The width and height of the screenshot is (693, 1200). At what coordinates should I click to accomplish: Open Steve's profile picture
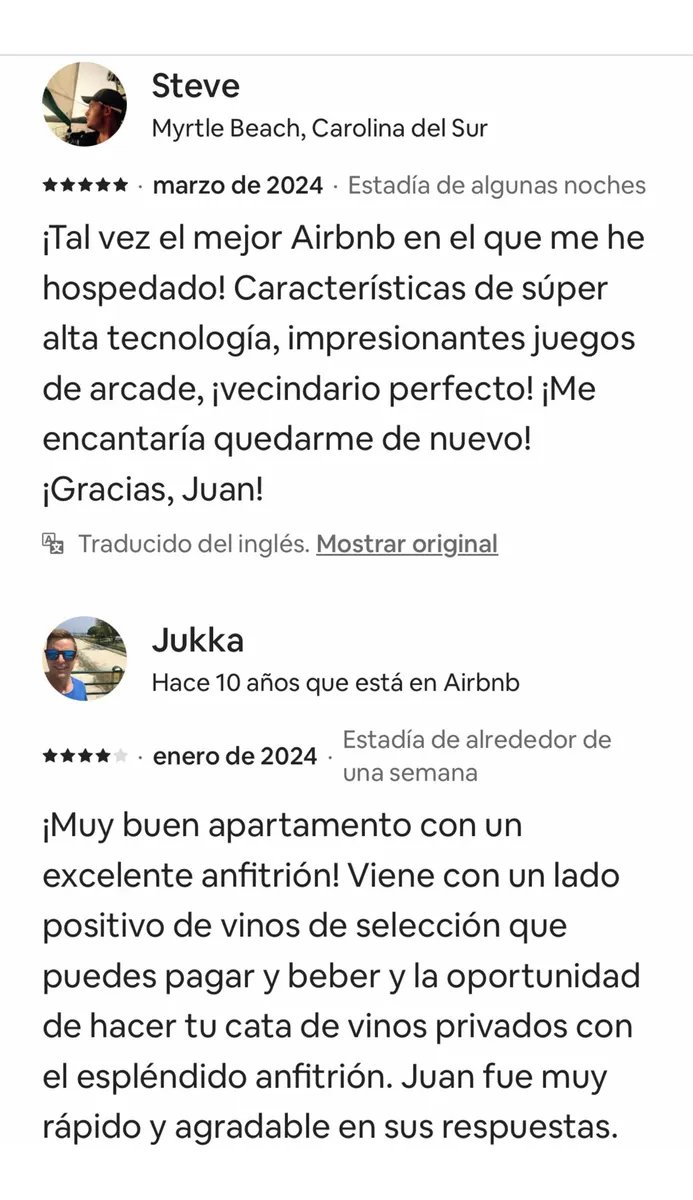[x=84, y=104]
